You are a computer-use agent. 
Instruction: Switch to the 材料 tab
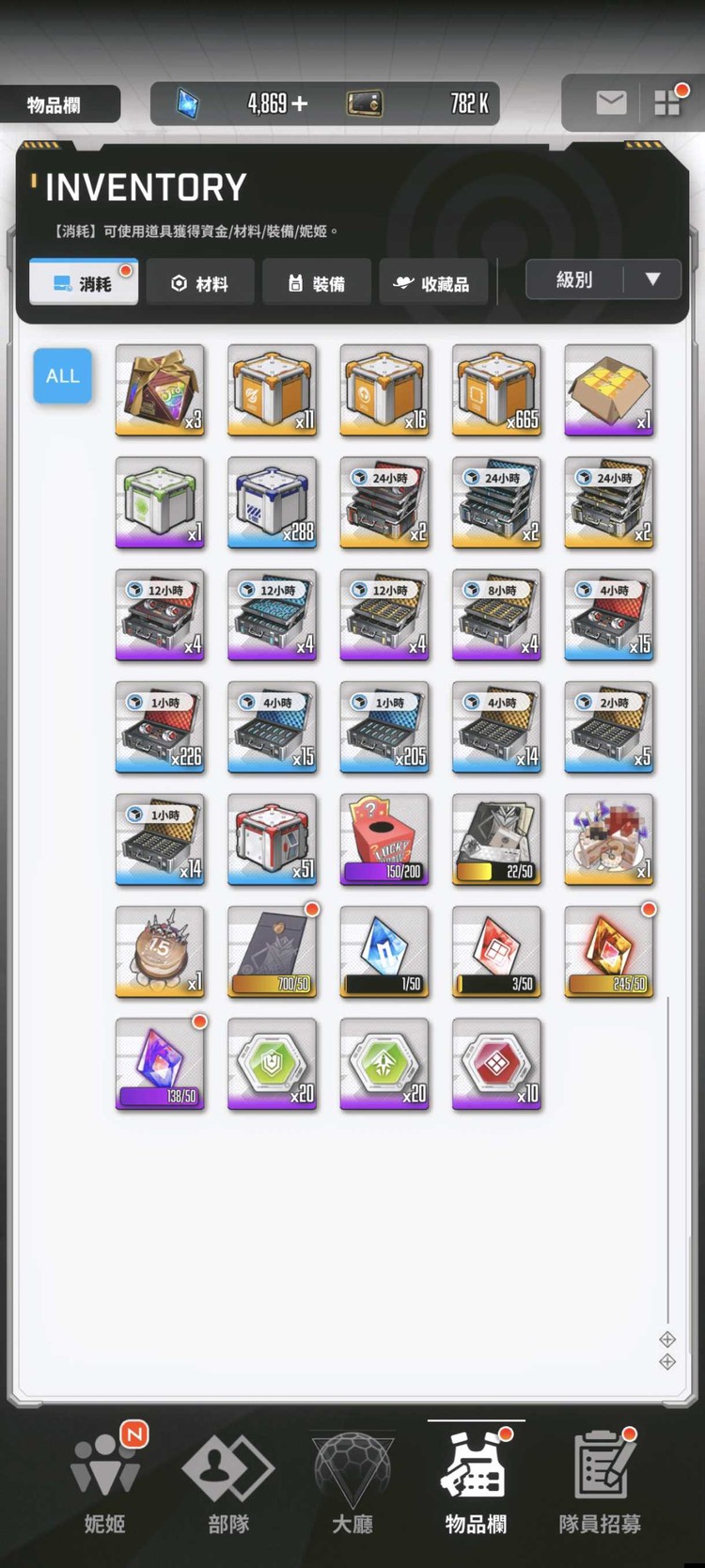click(200, 283)
